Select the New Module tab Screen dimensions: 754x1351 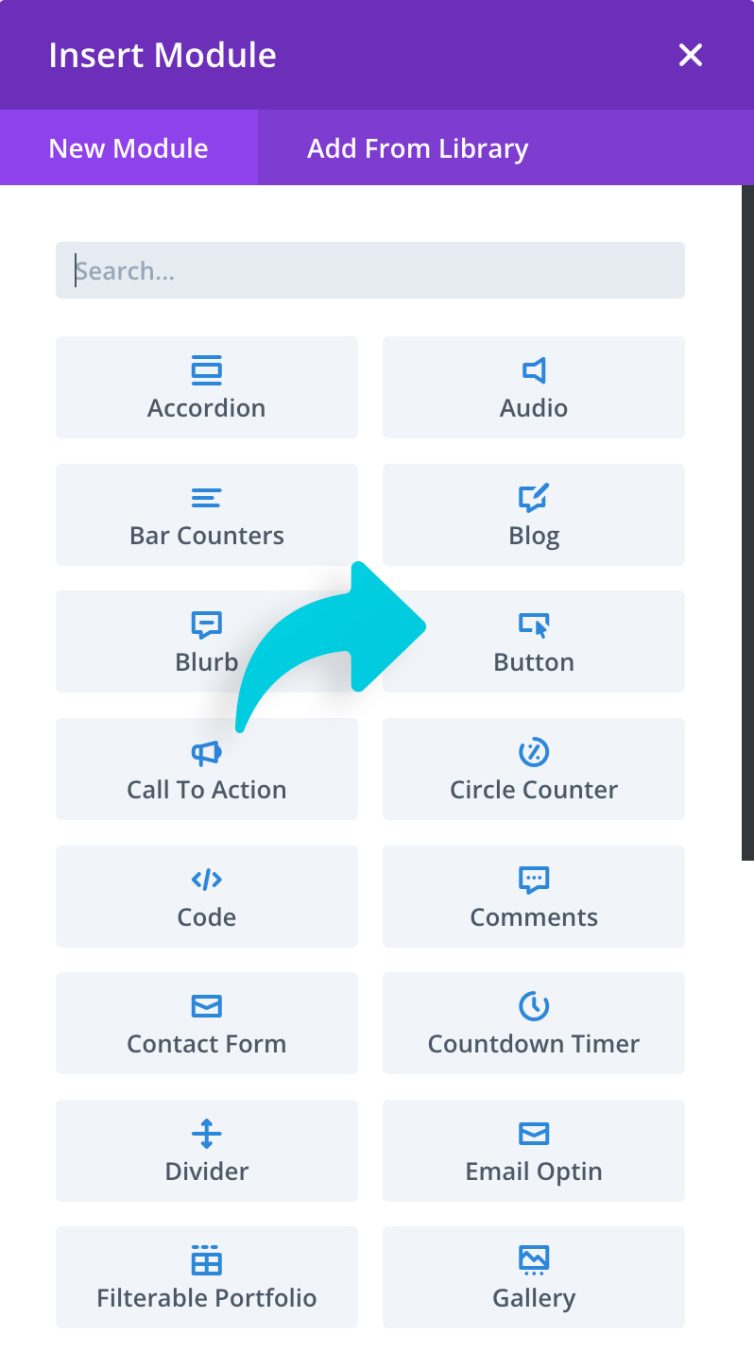[129, 149]
